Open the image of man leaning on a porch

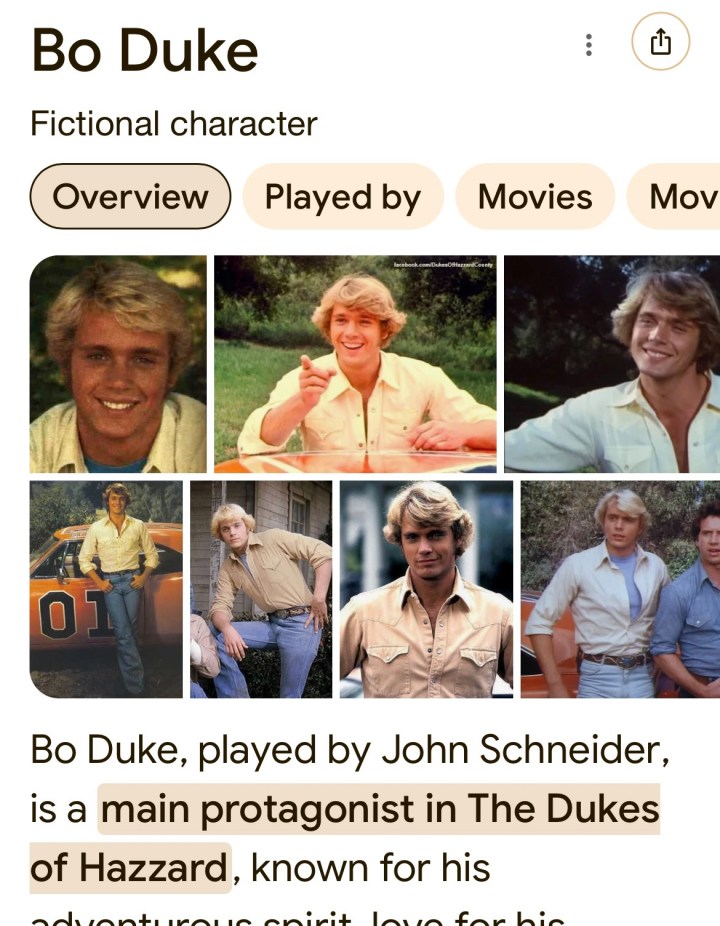click(x=261, y=589)
